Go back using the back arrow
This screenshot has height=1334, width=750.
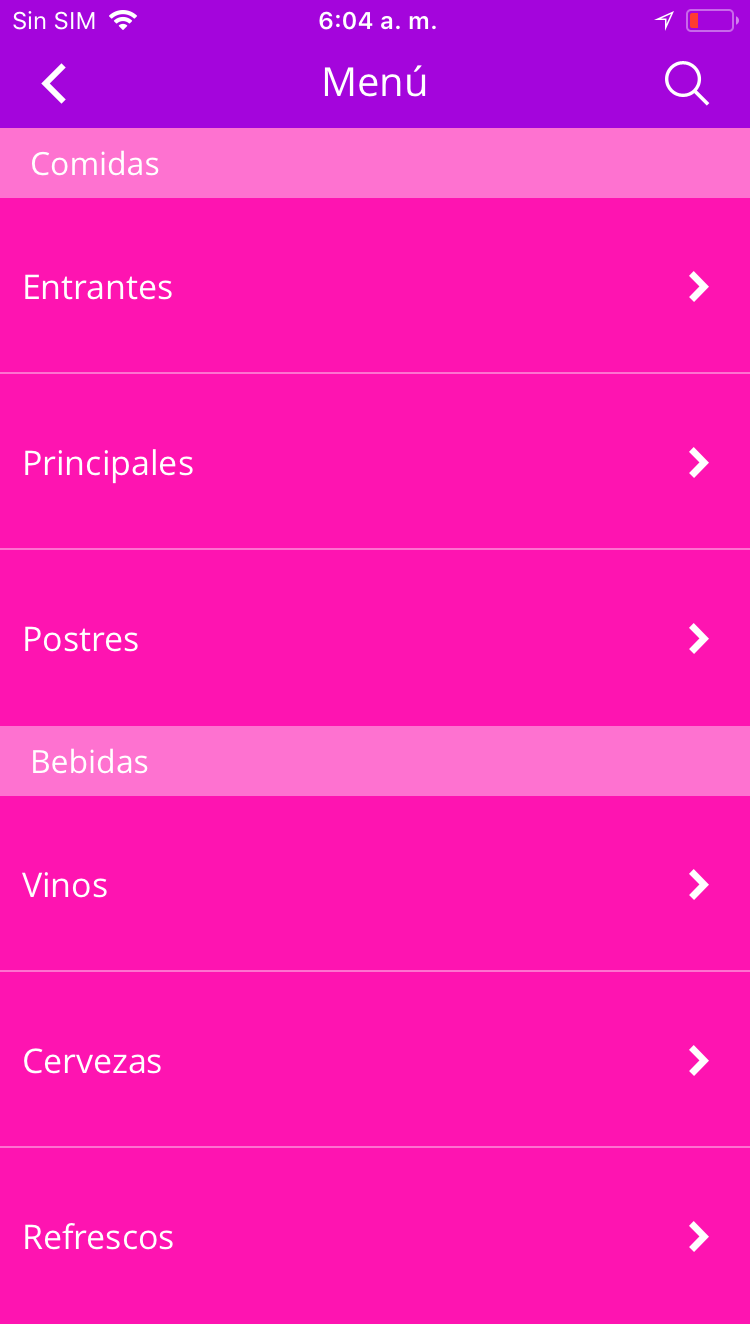[x=54, y=83]
